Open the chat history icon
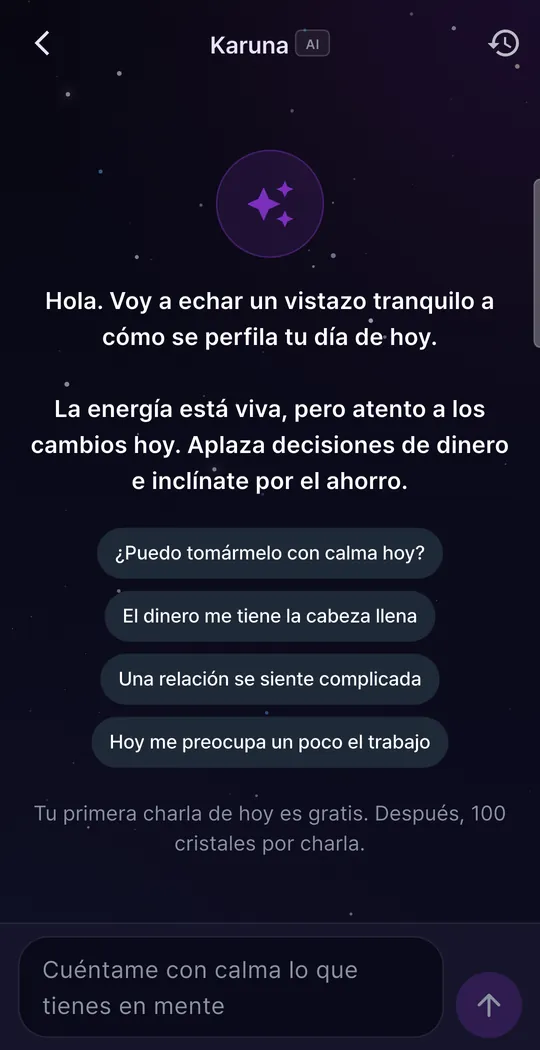This screenshot has height=1050, width=540. 503,44
